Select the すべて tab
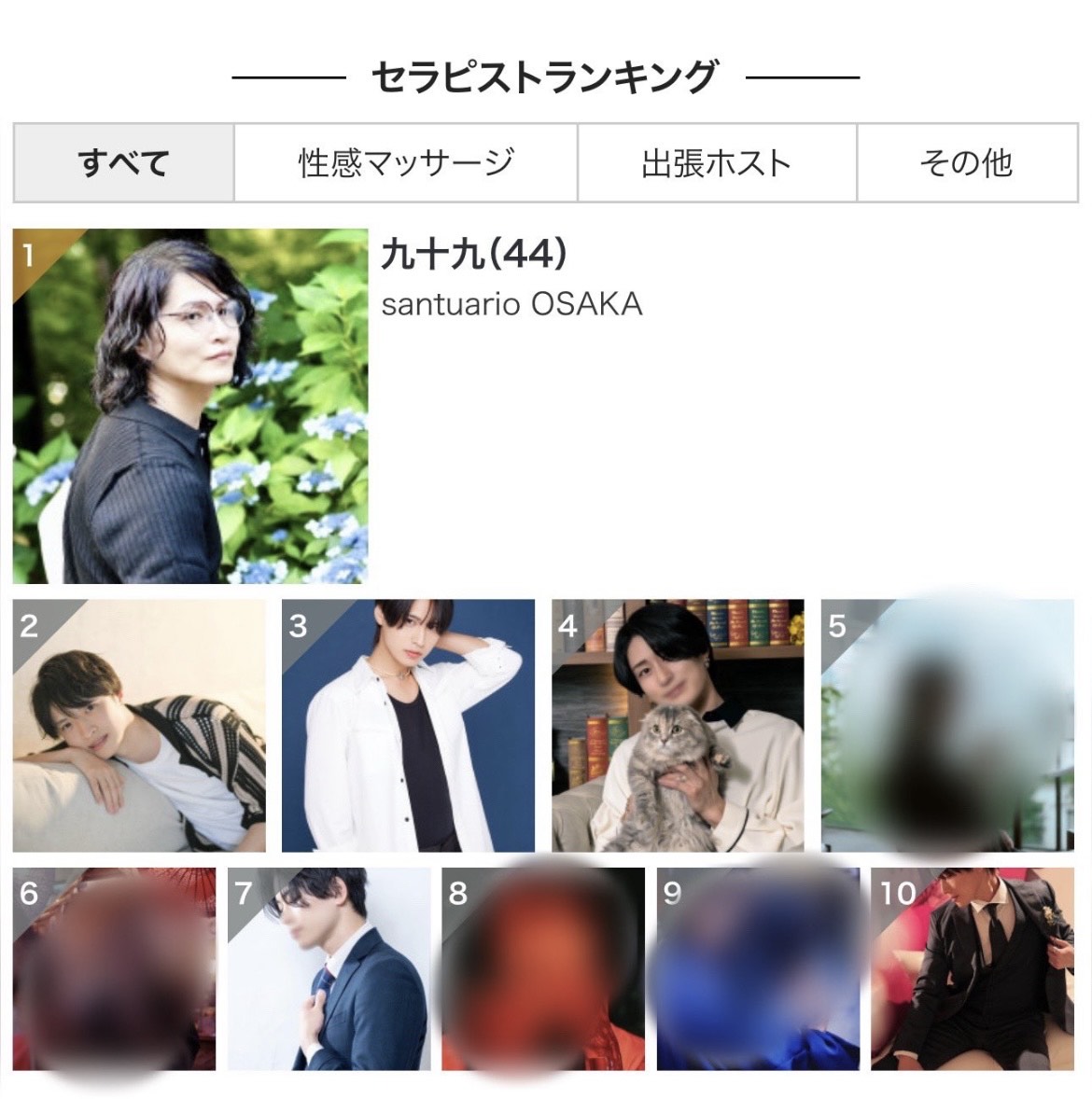 point(123,163)
